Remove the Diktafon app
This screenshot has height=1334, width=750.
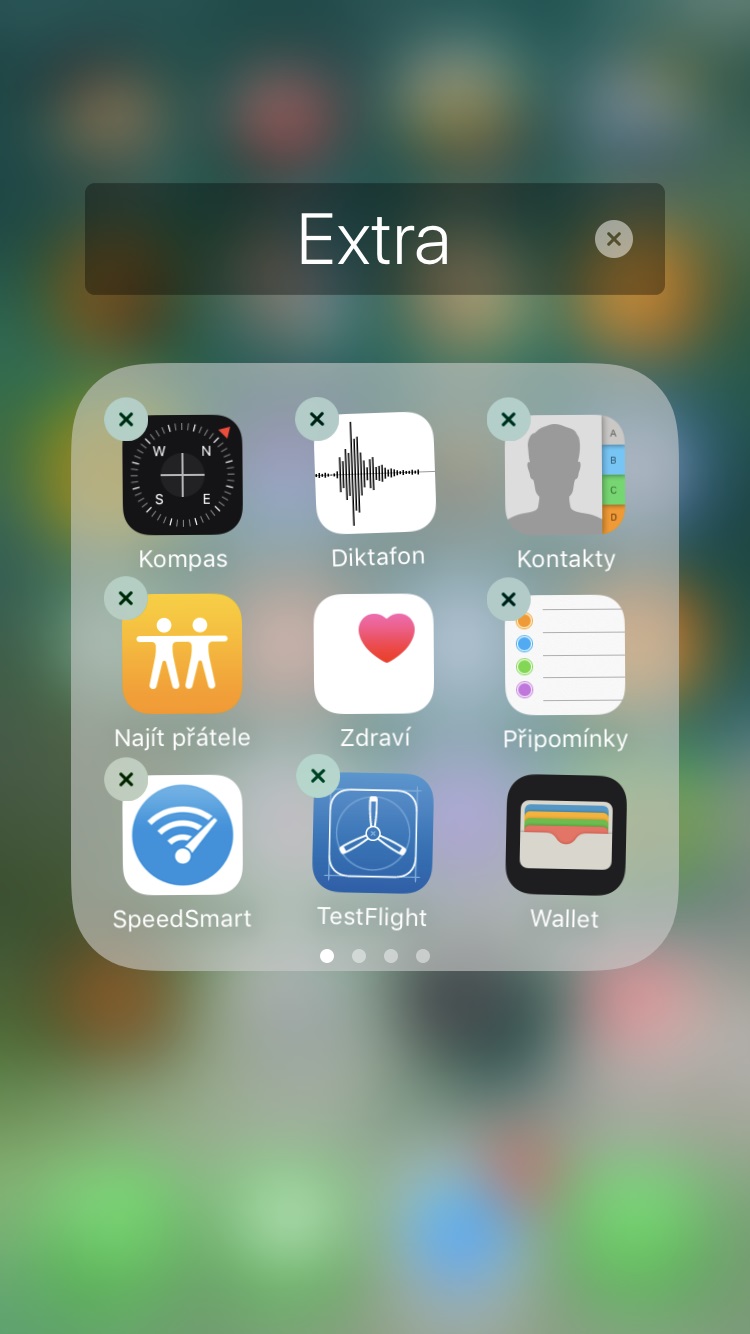317,419
